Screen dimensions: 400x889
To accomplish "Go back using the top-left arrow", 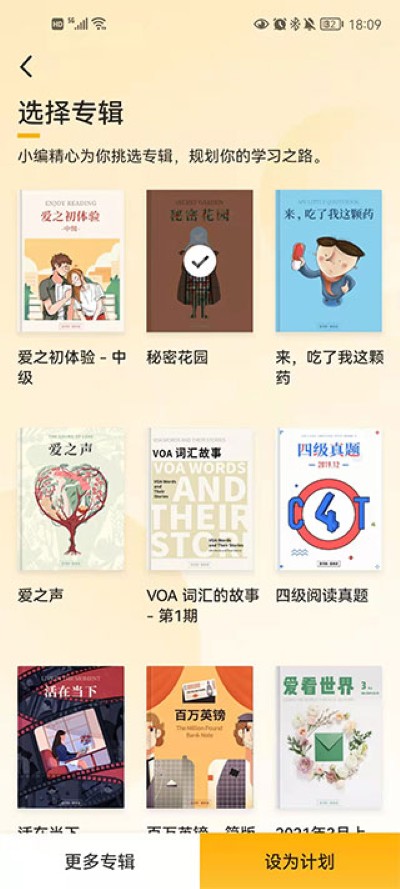I will coord(26,66).
